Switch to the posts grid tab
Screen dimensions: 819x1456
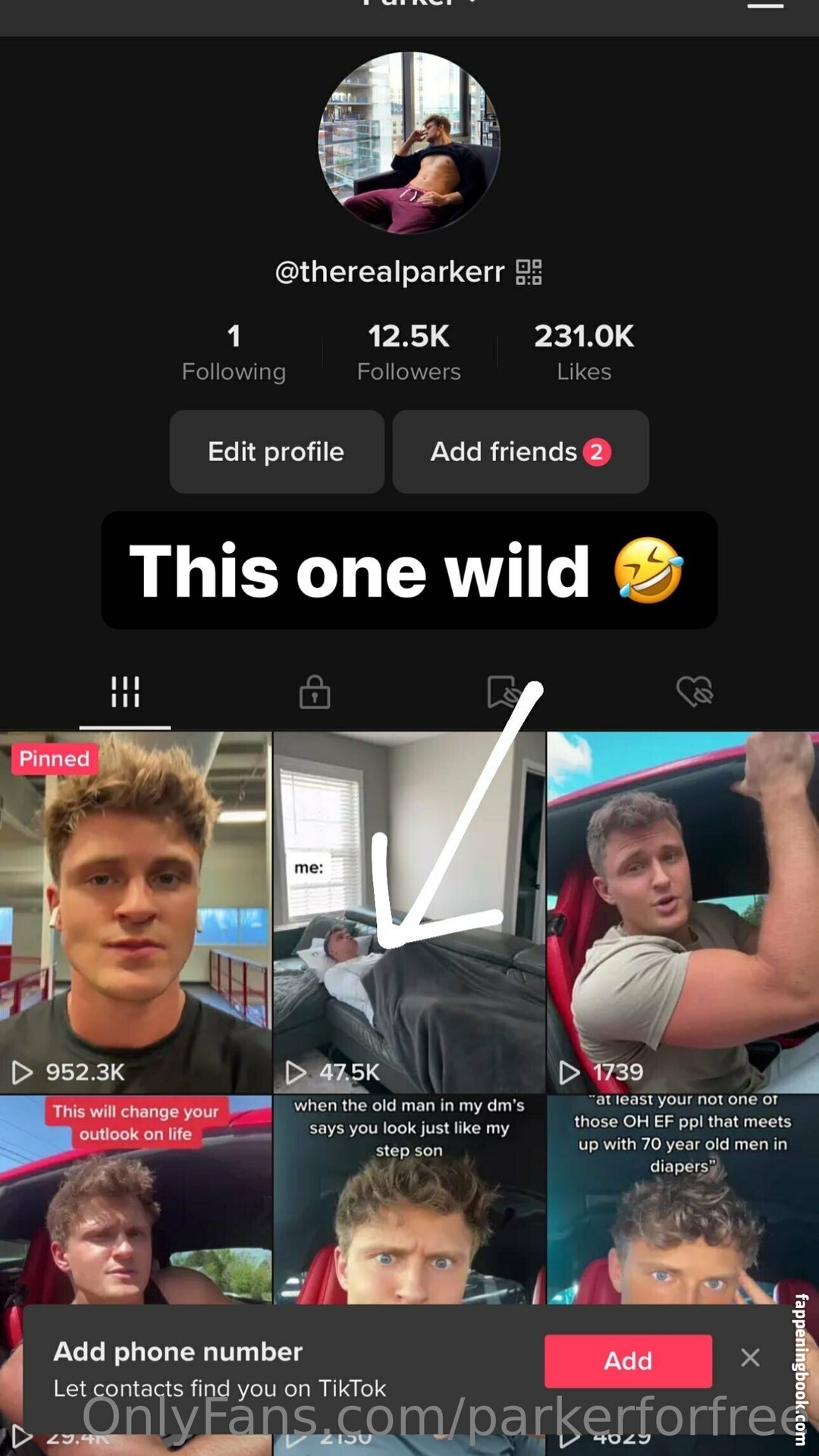tap(125, 692)
